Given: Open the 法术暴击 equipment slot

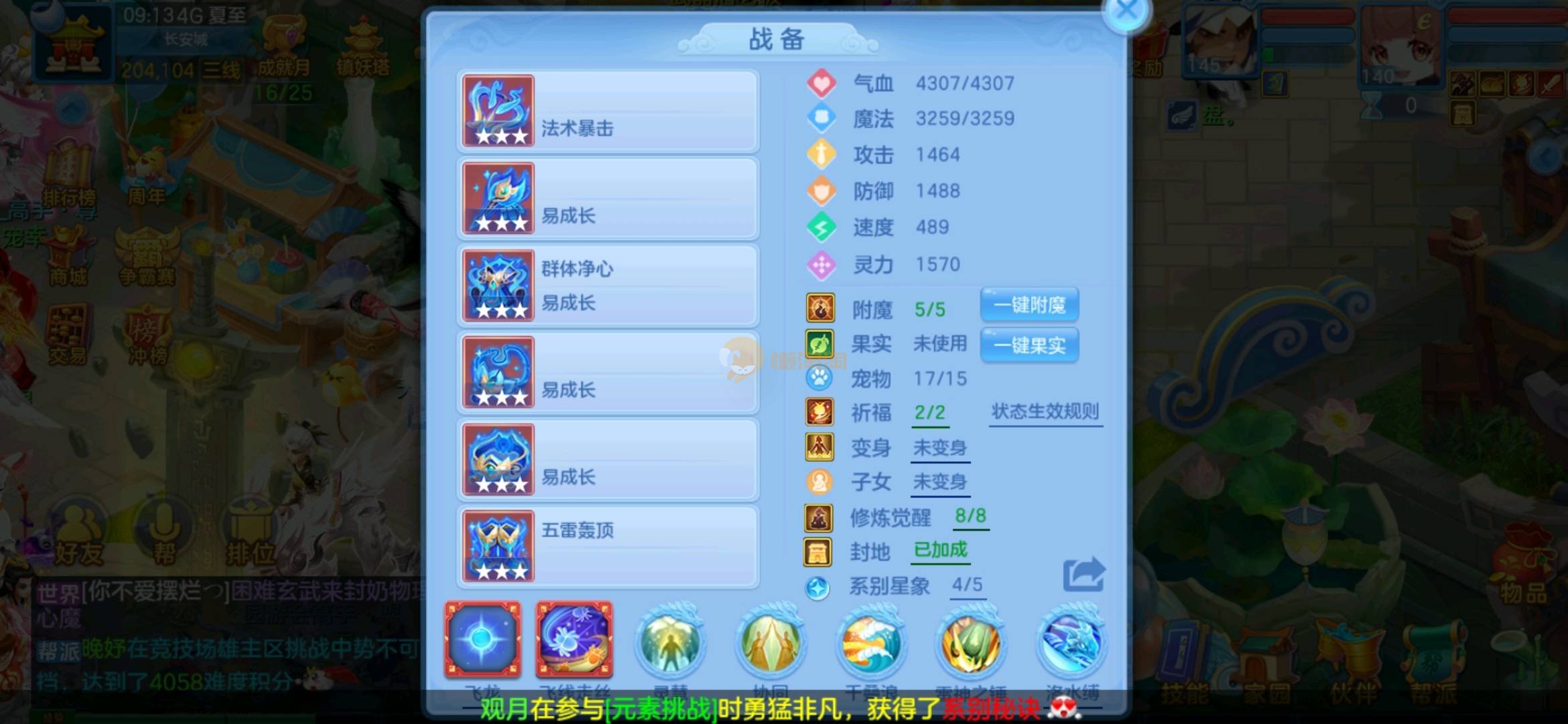Looking at the screenshot, I should 607,111.
